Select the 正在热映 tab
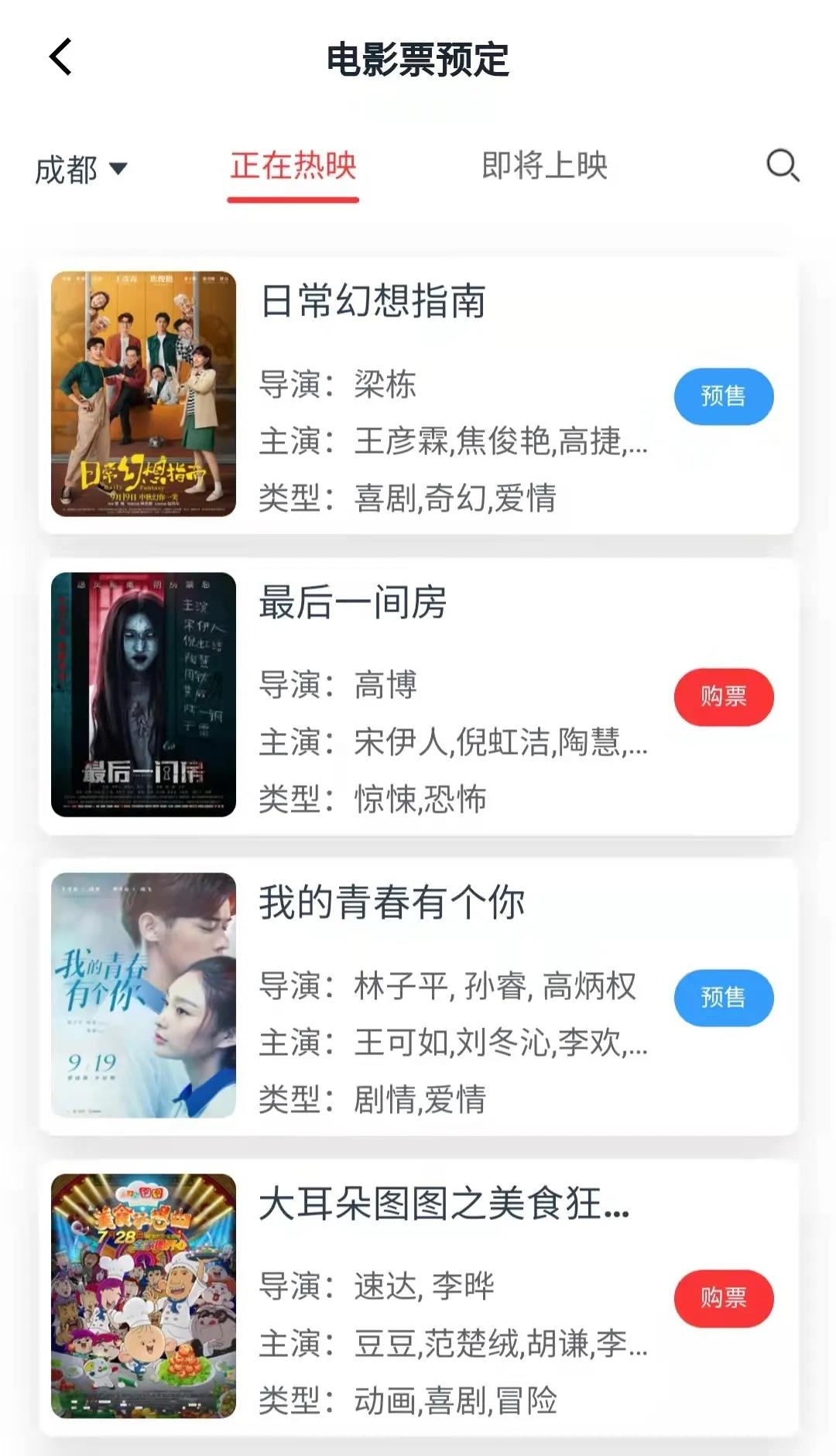 point(293,166)
